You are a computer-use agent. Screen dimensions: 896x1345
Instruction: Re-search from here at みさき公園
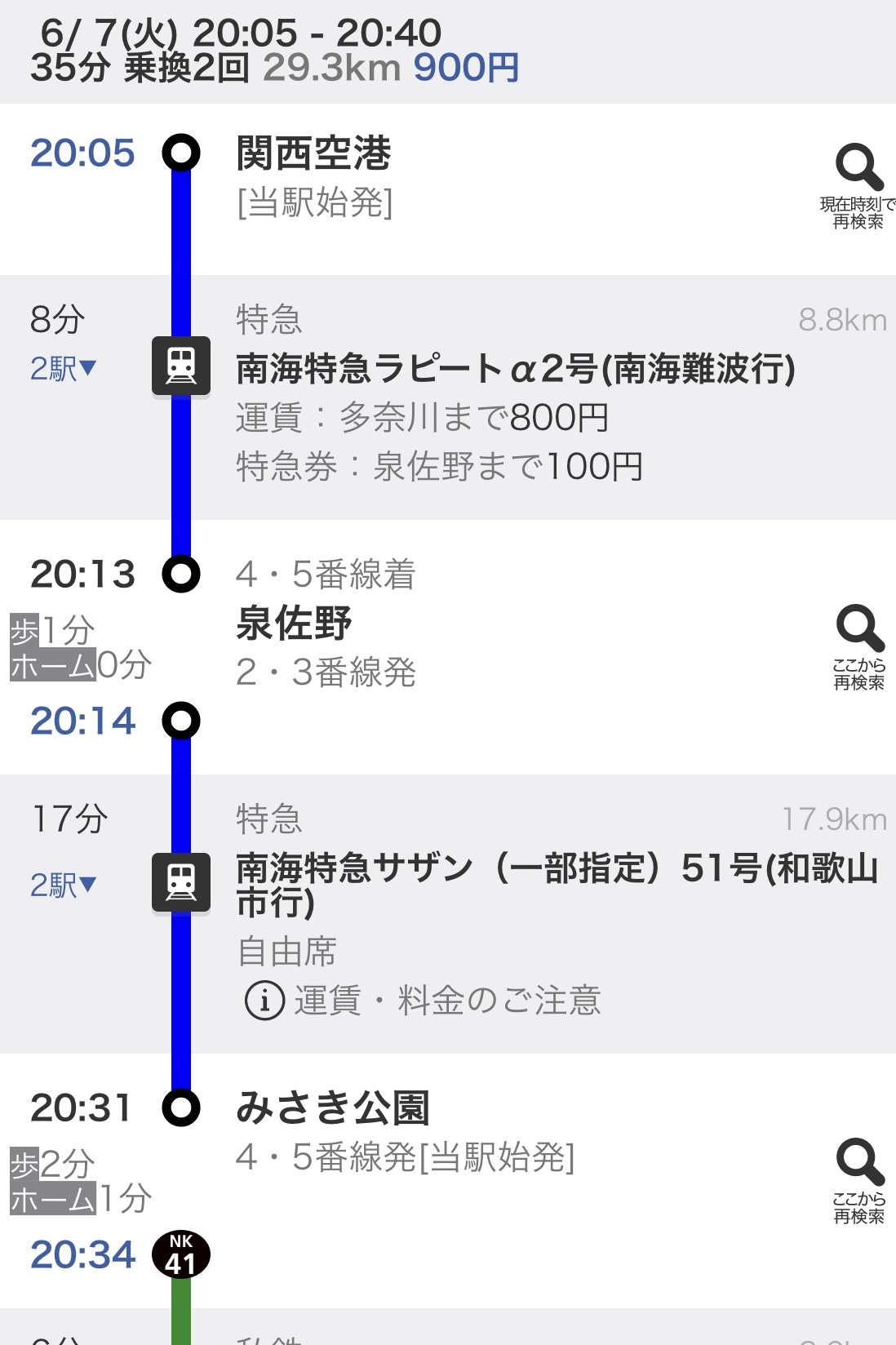(x=859, y=1180)
